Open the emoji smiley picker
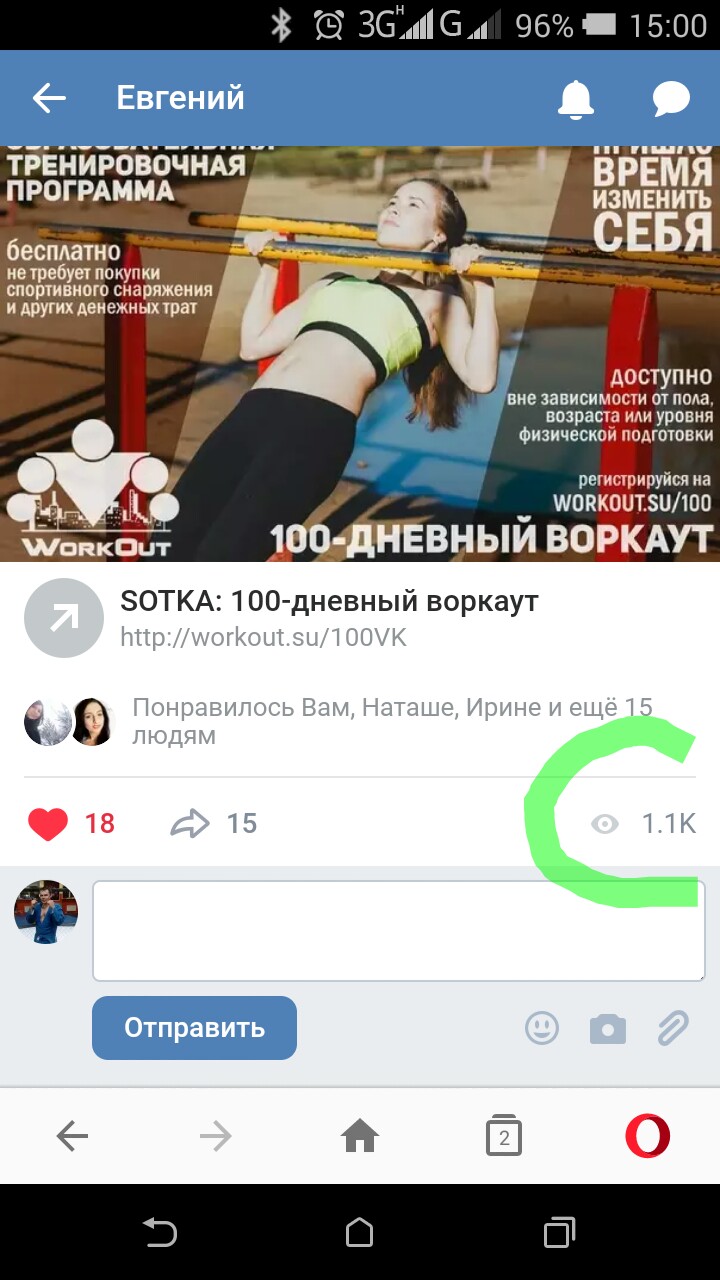The width and height of the screenshot is (720, 1280). click(x=542, y=1028)
